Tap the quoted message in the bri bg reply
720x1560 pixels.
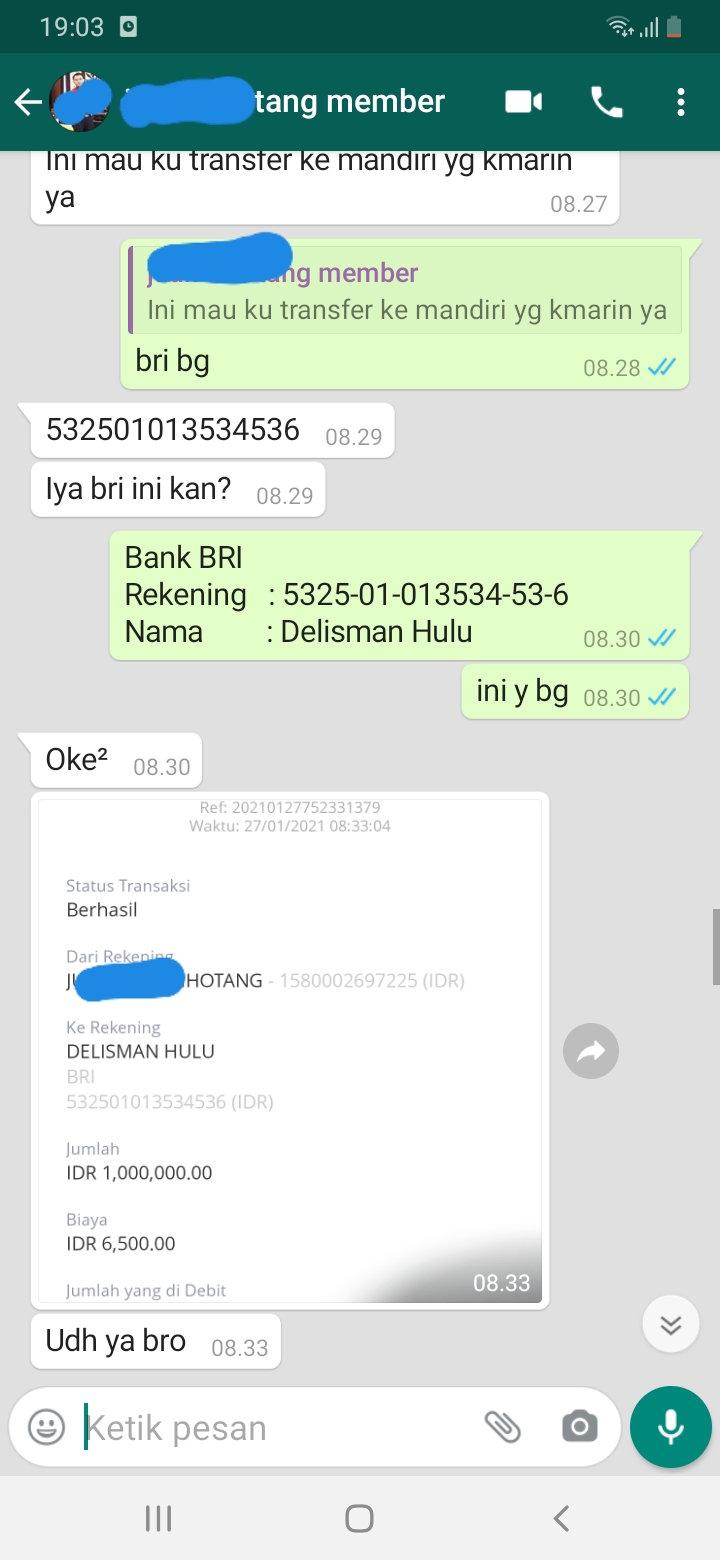pyautogui.click(x=406, y=290)
